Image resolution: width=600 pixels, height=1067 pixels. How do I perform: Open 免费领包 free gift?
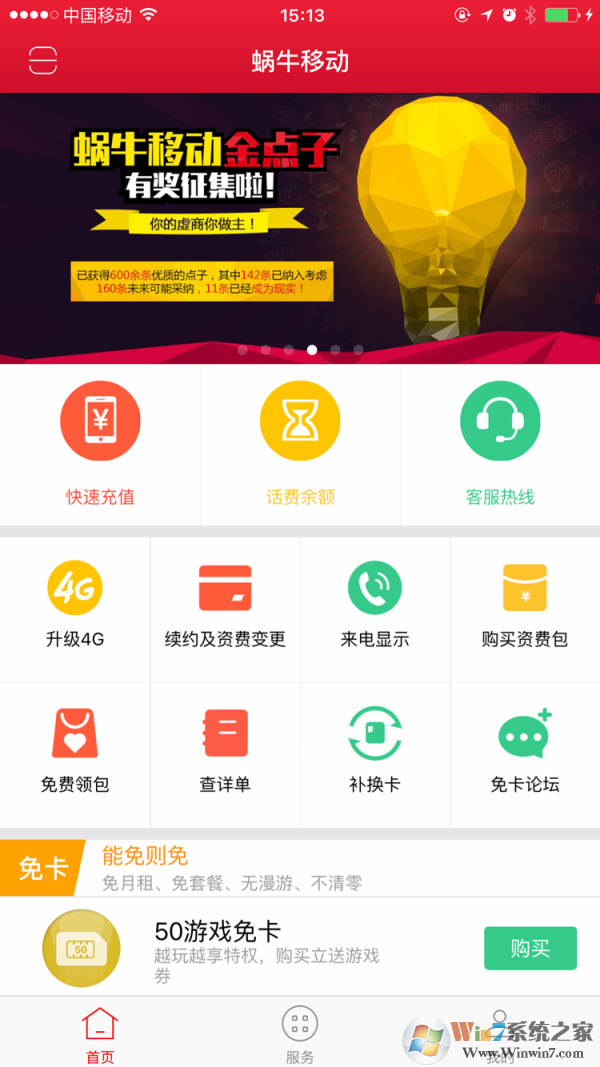click(x=75, y=752)
